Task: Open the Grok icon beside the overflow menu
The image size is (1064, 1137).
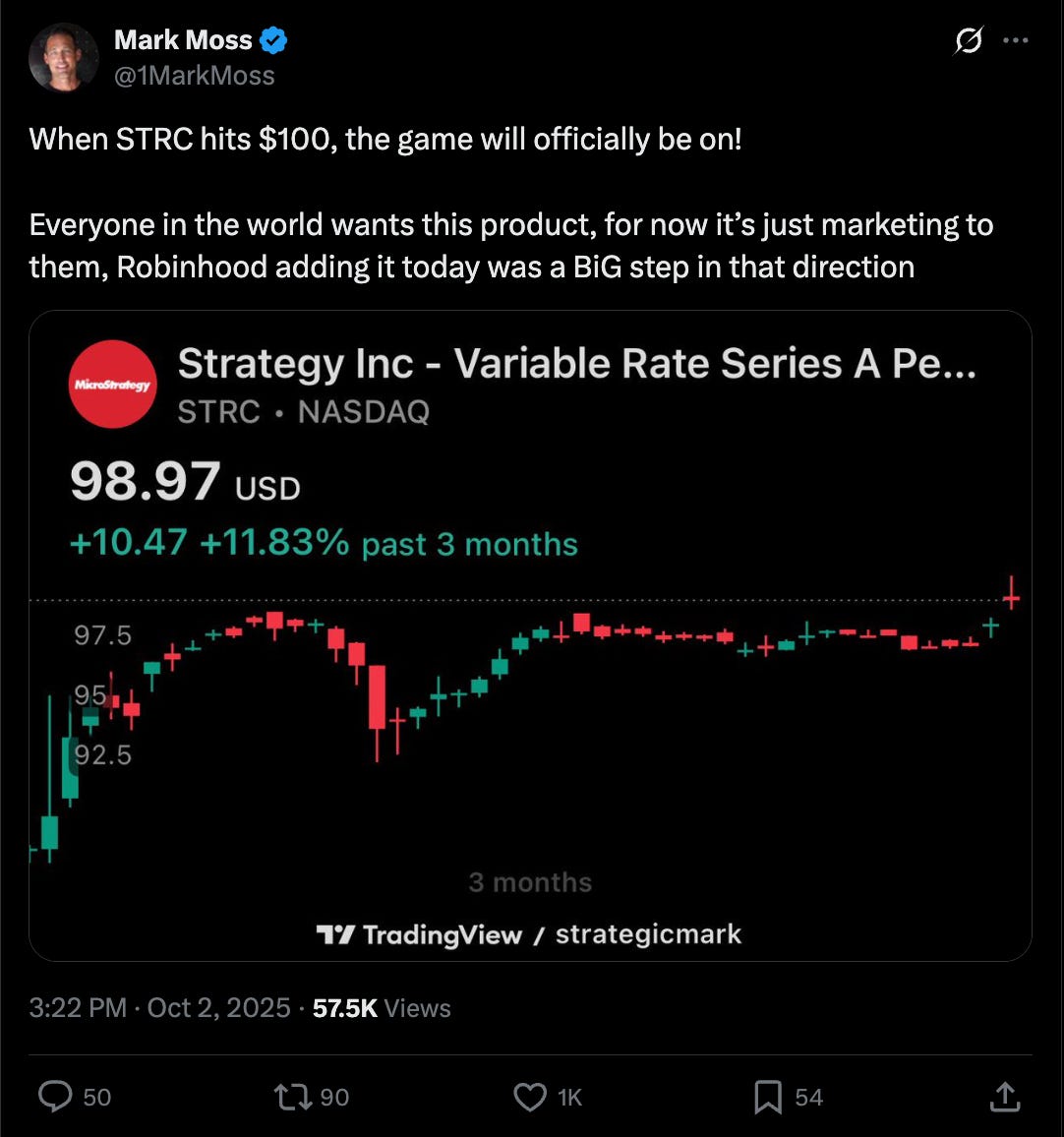Action: tap(968, 41)
